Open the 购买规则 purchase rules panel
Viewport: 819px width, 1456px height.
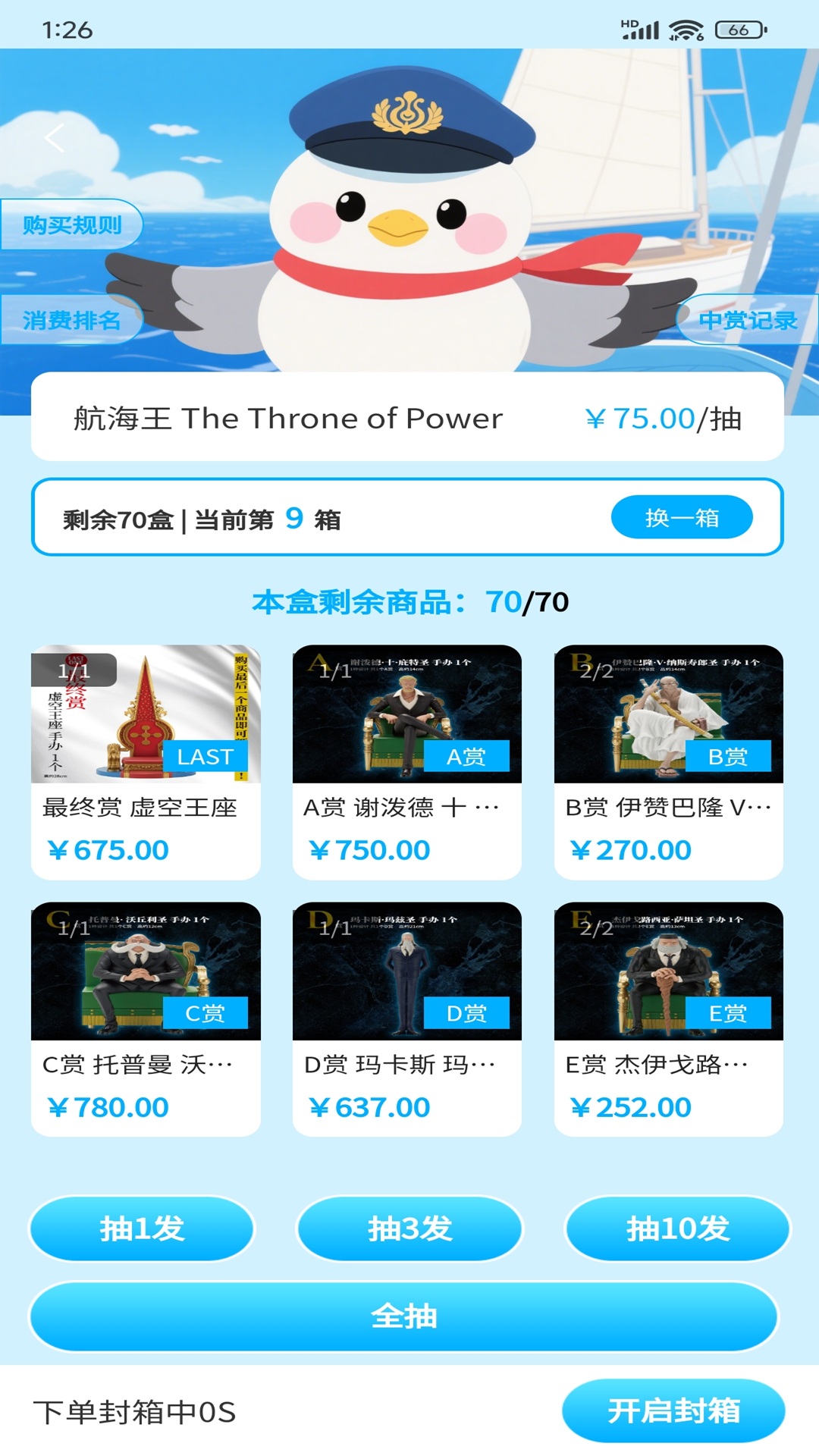pos(74,224)
